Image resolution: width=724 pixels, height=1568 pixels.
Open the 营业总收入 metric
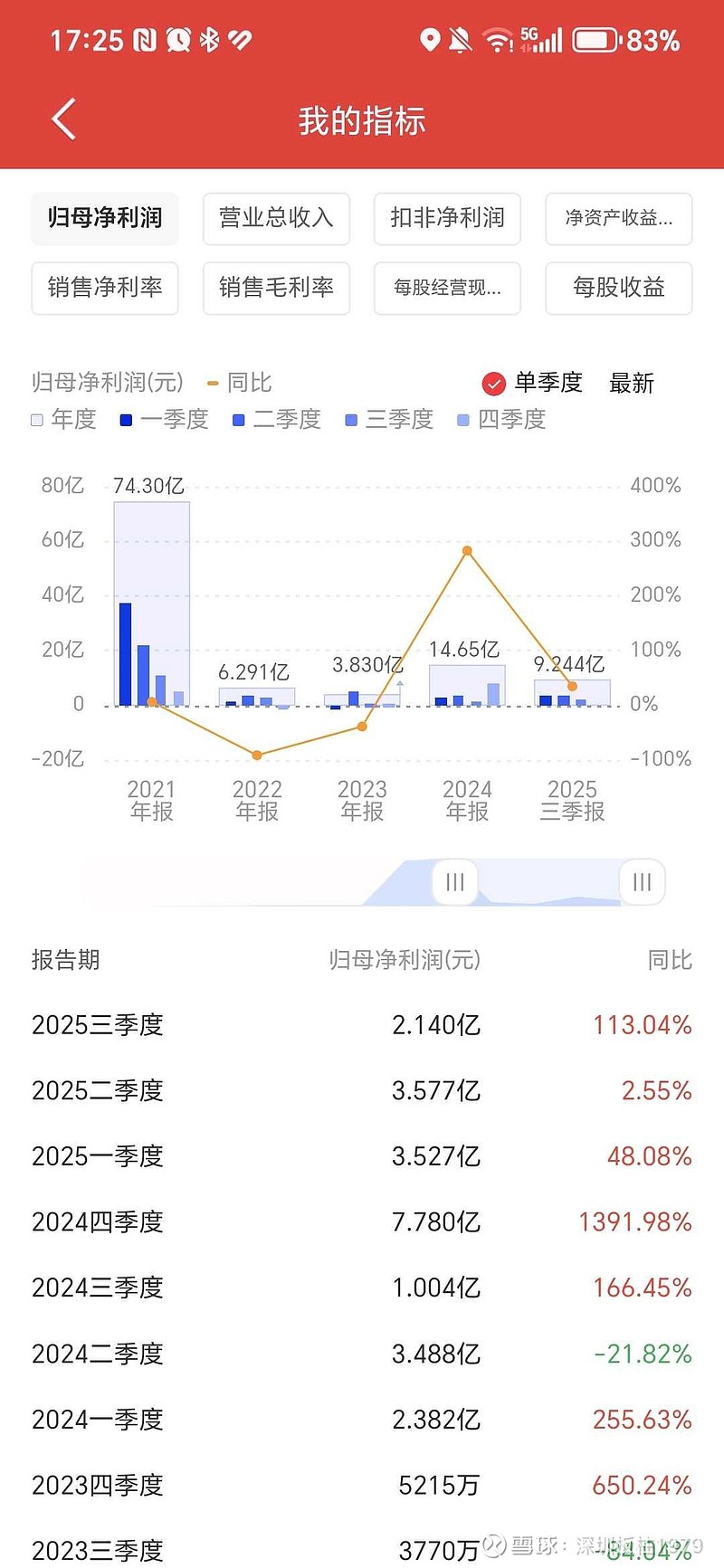tap(276, 219)
